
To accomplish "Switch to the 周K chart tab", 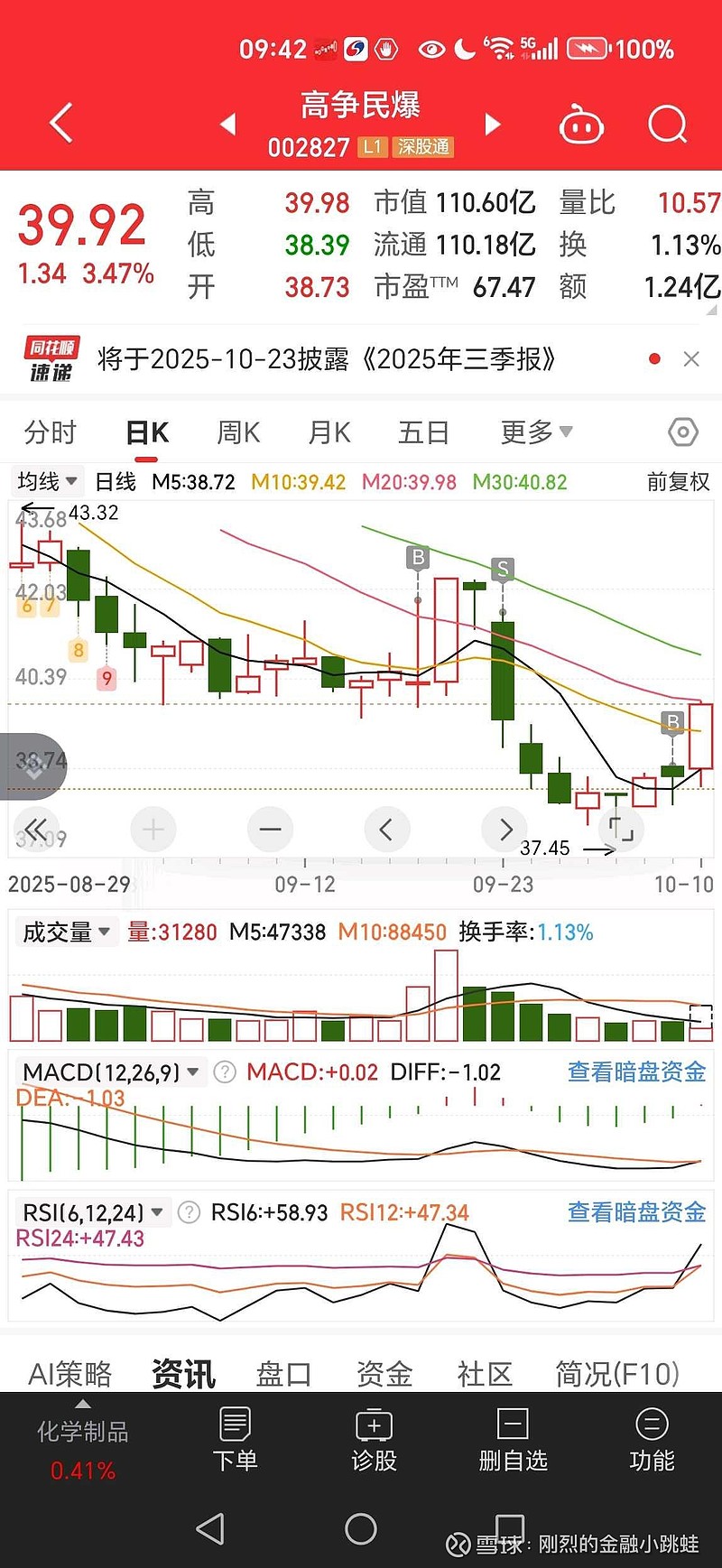I will [238, 432].
